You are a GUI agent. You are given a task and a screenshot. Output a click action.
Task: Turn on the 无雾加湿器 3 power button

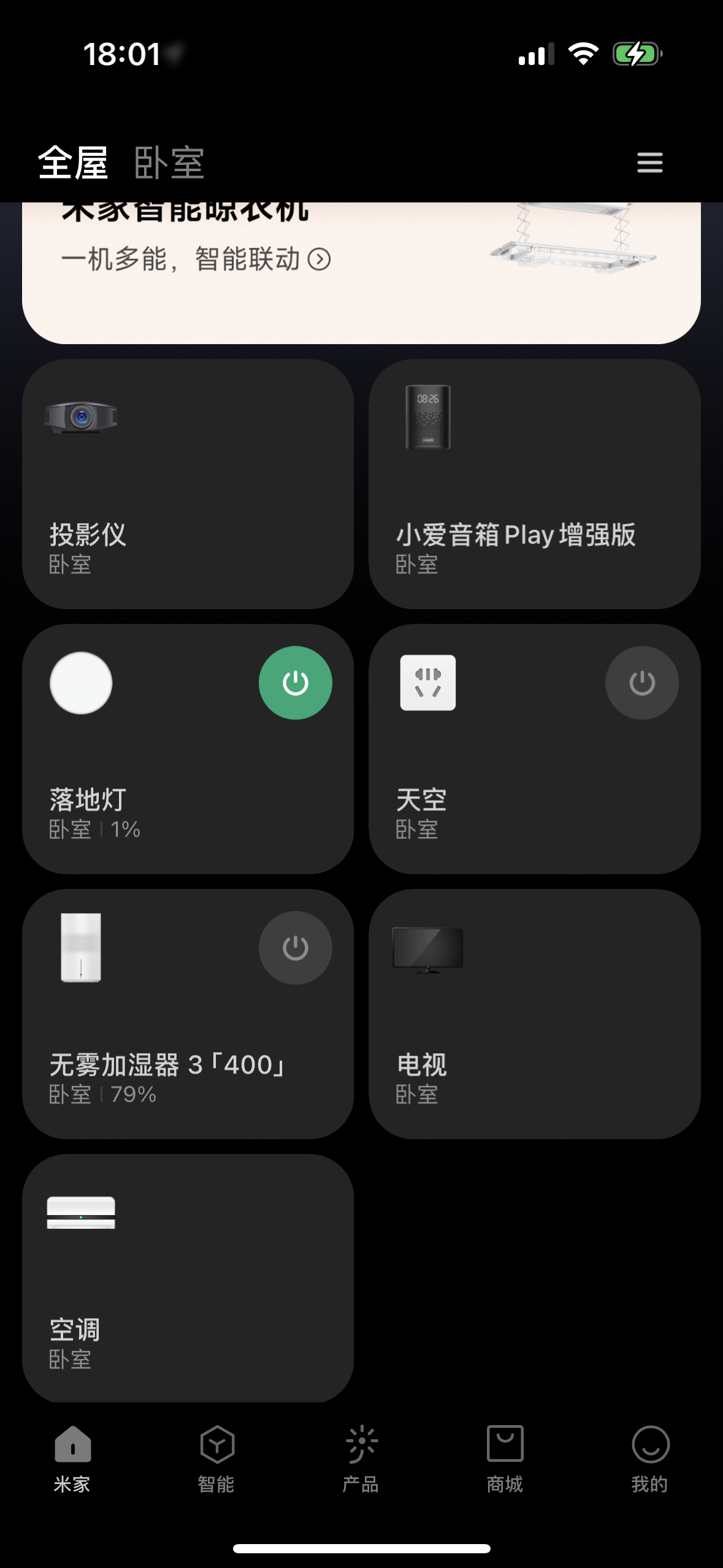tap(295, 948)
